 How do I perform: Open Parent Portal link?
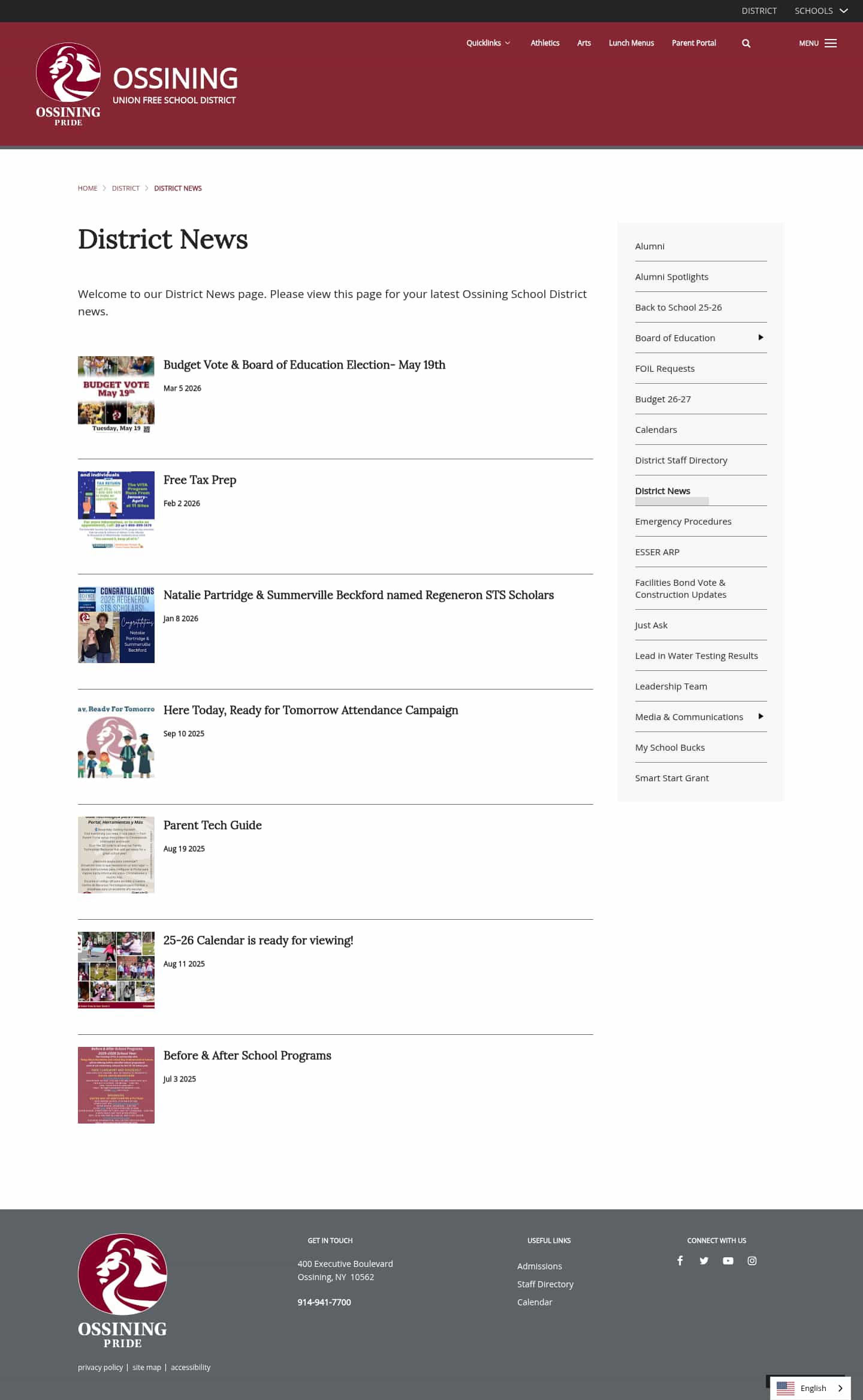point(693,43)
